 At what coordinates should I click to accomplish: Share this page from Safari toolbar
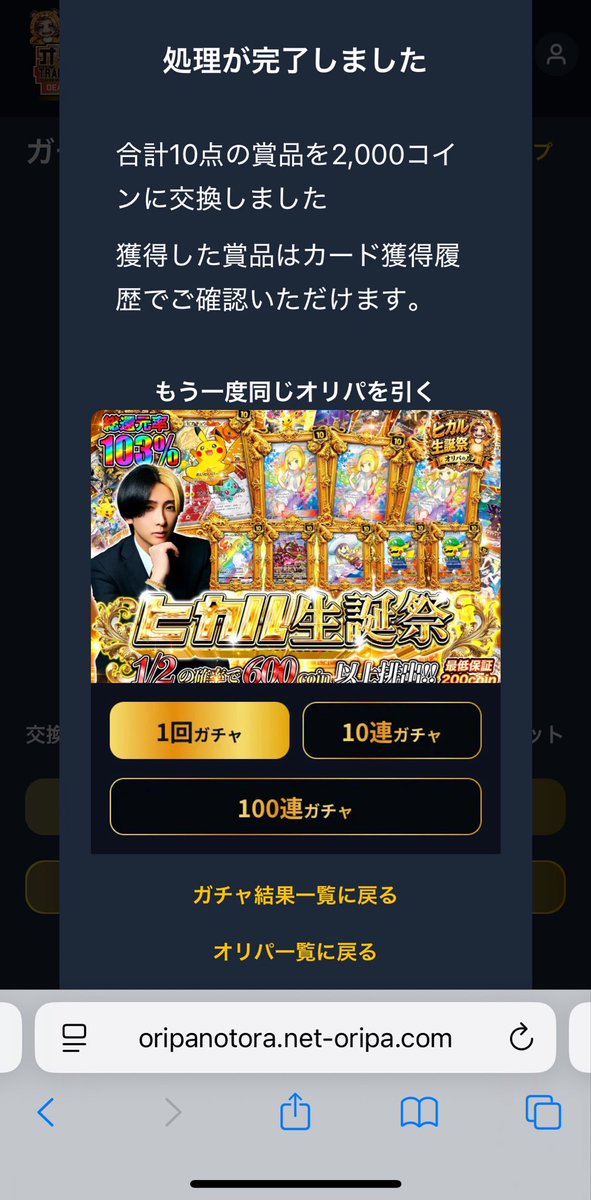click(x=295, y=1111)
